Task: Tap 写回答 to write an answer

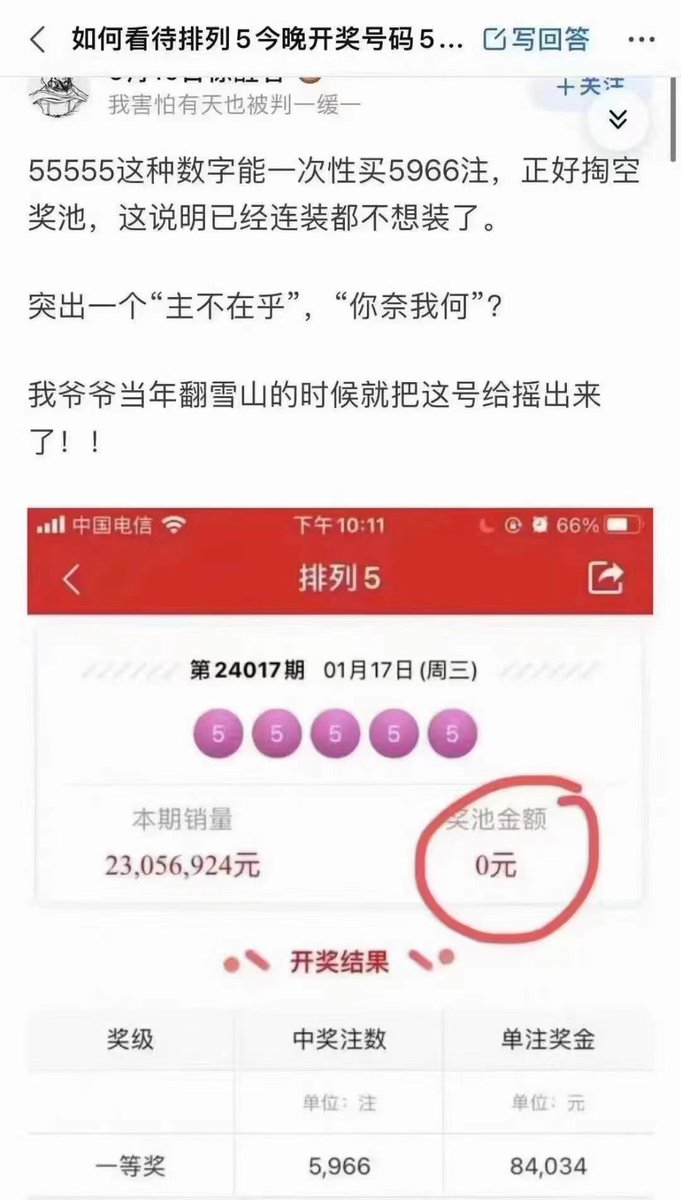Action: [x=537, y=40]
